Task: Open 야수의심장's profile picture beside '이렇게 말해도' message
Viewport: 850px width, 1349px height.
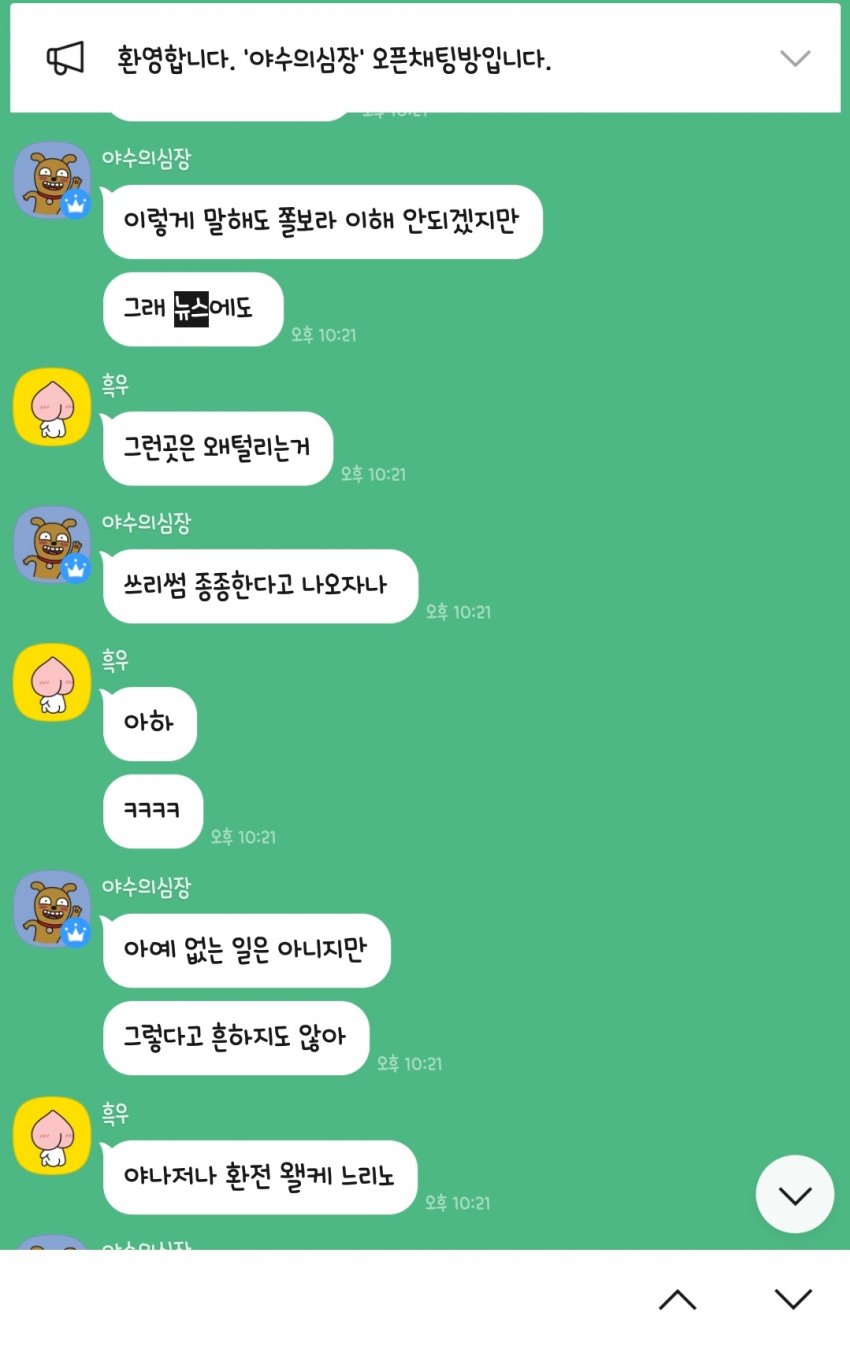Action: 52,180
